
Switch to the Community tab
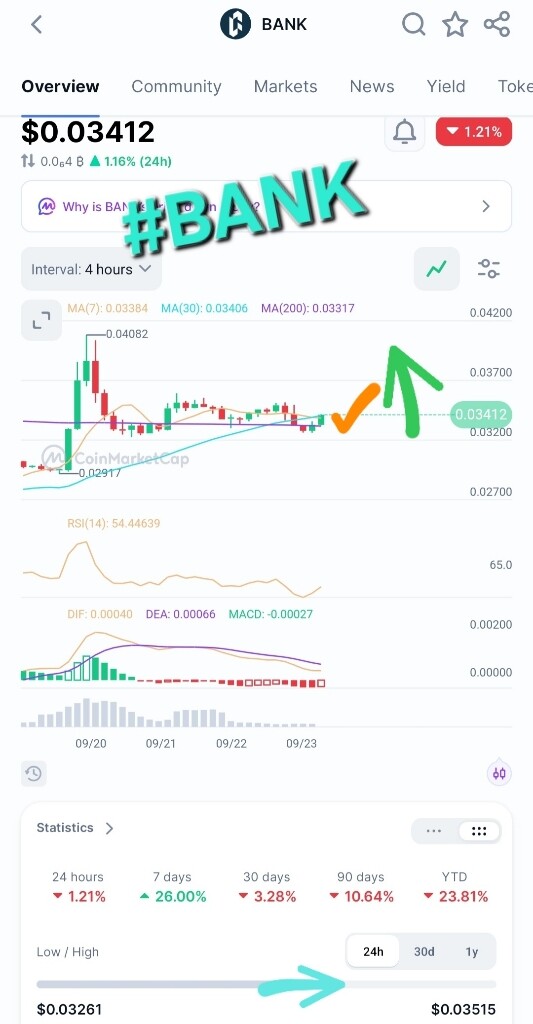click(x=176, y=86)
